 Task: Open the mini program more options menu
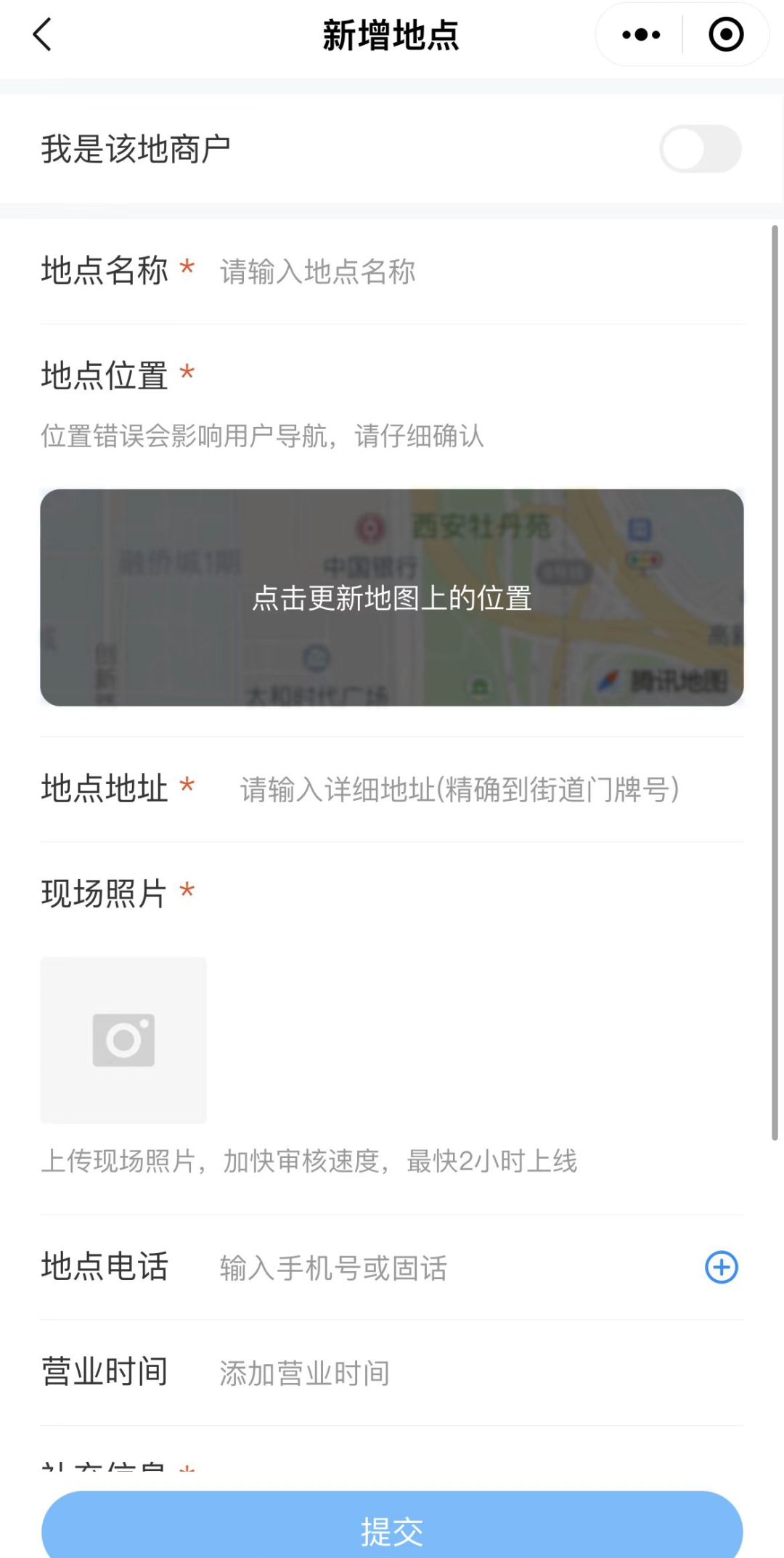pyautogui.click(x=641, y=35)
